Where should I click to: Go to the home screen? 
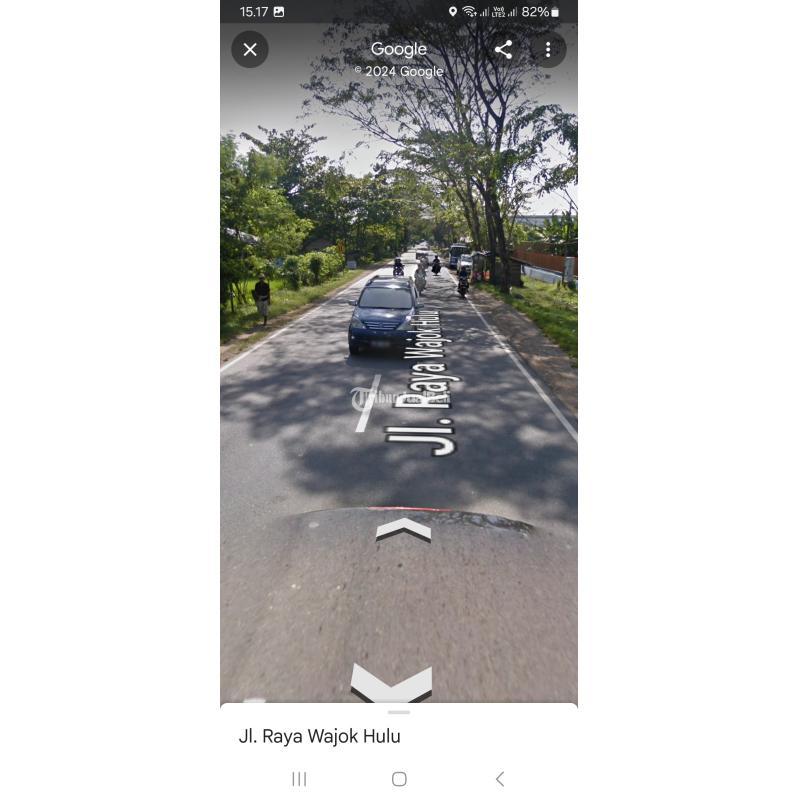(399, 779)
